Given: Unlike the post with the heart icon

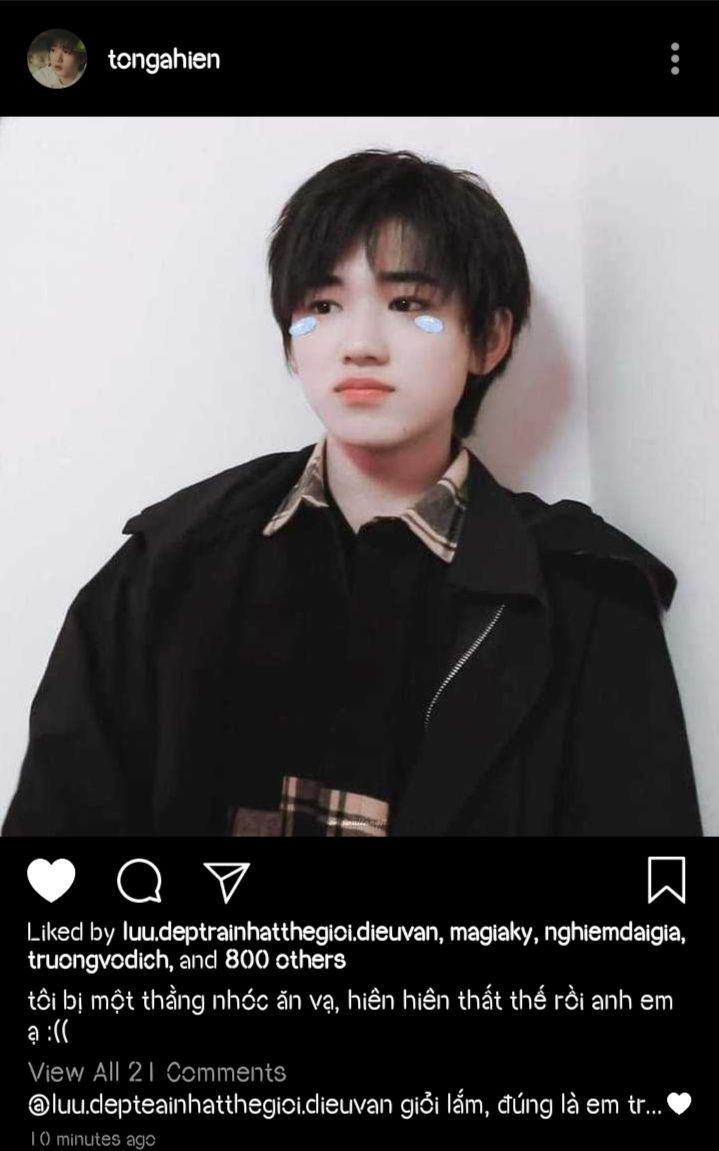Looking at the screenshot, I should pyautogui.click(x=51, y=879).
